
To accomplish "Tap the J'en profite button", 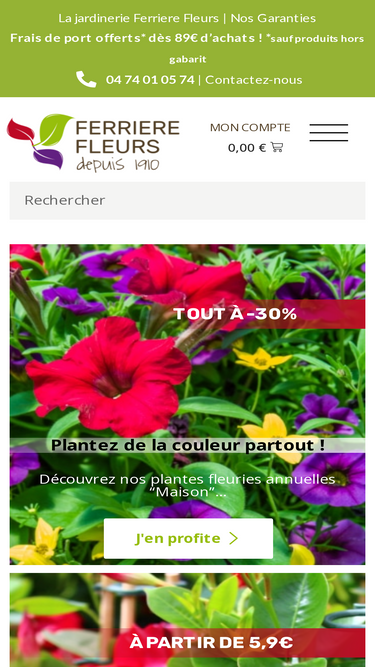I will click(188, 539).
